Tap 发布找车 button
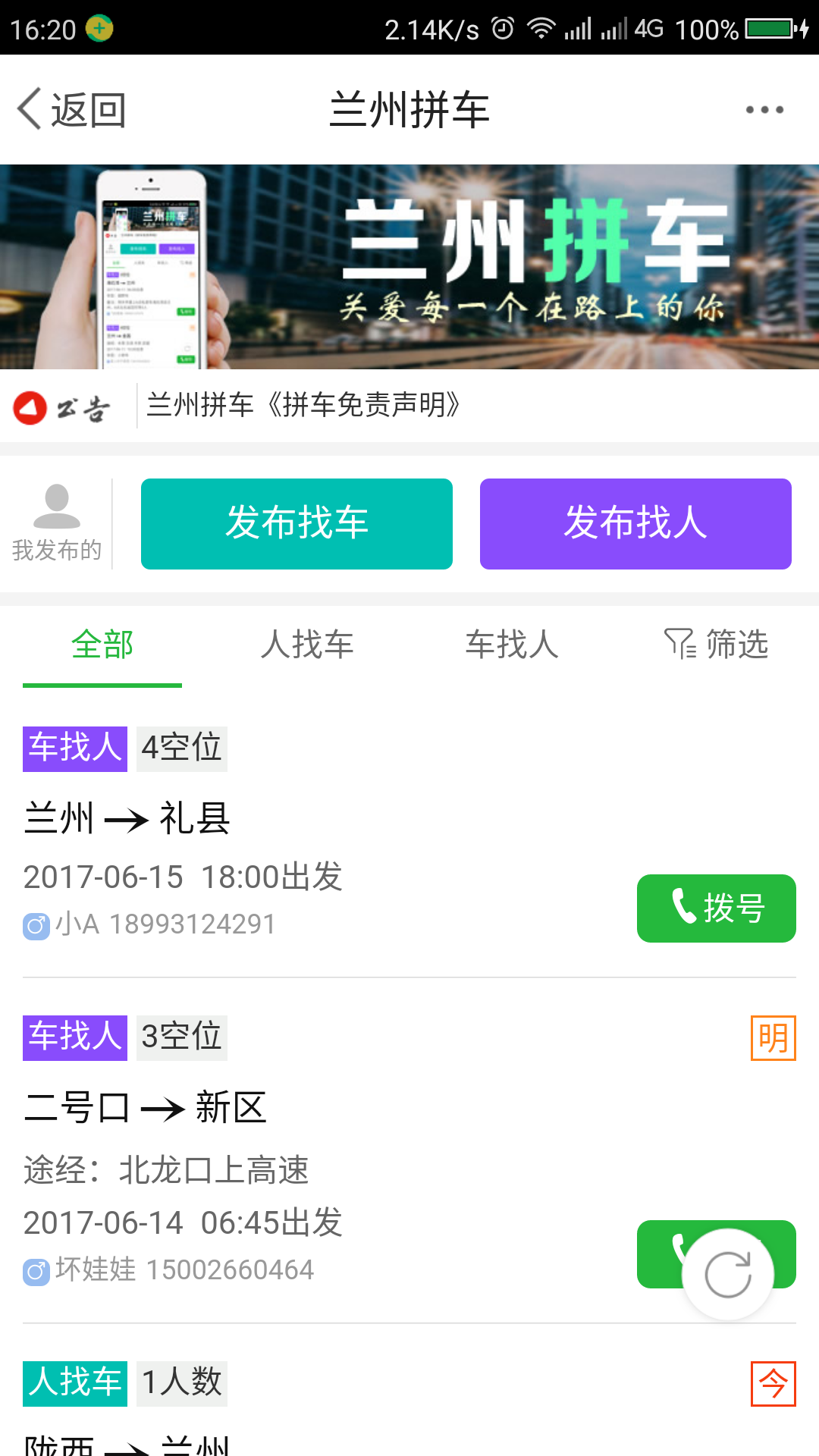The image size is (819, 1456). pos(297,523)
